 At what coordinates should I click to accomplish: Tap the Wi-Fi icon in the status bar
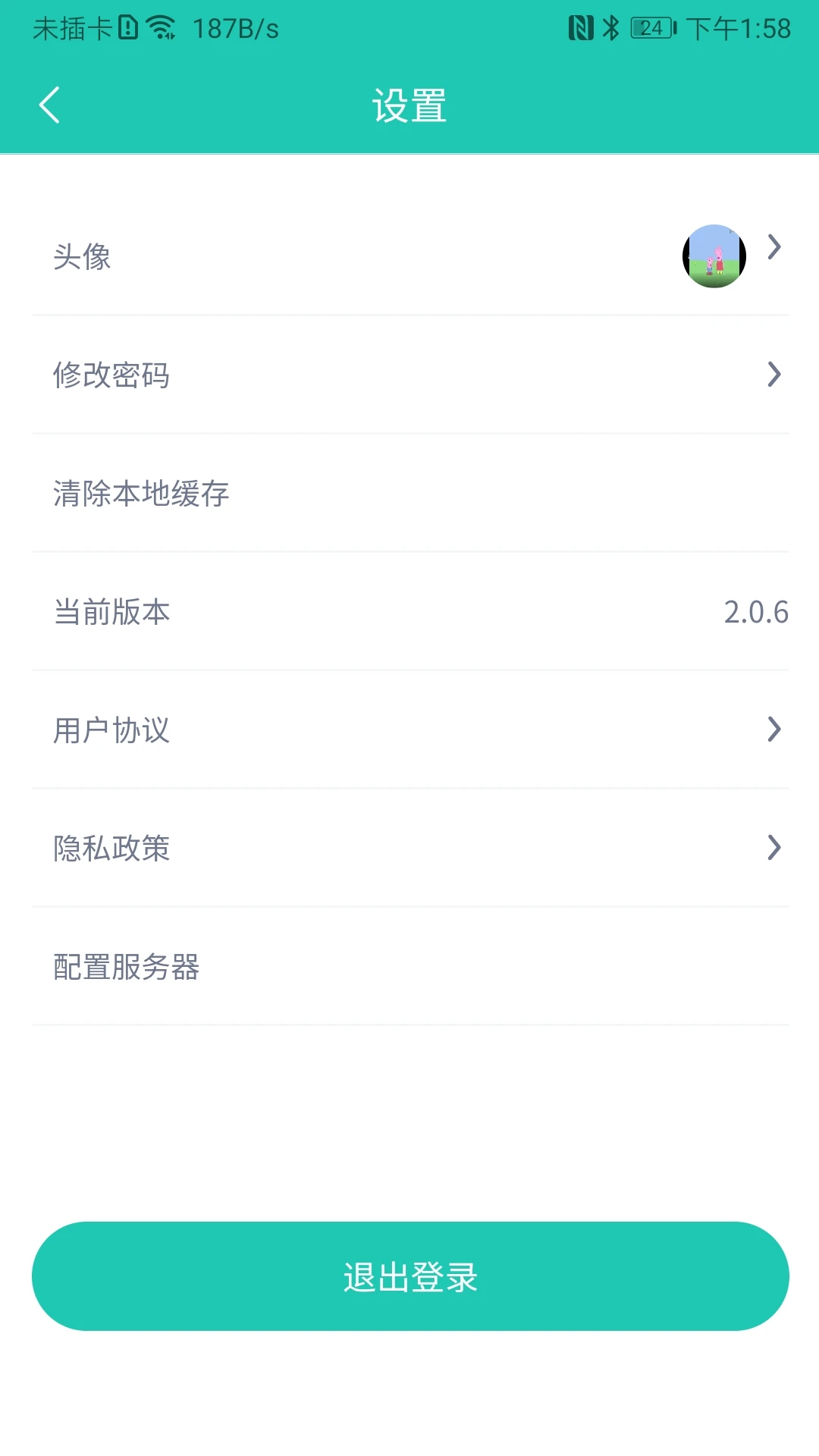click(162, 29)
